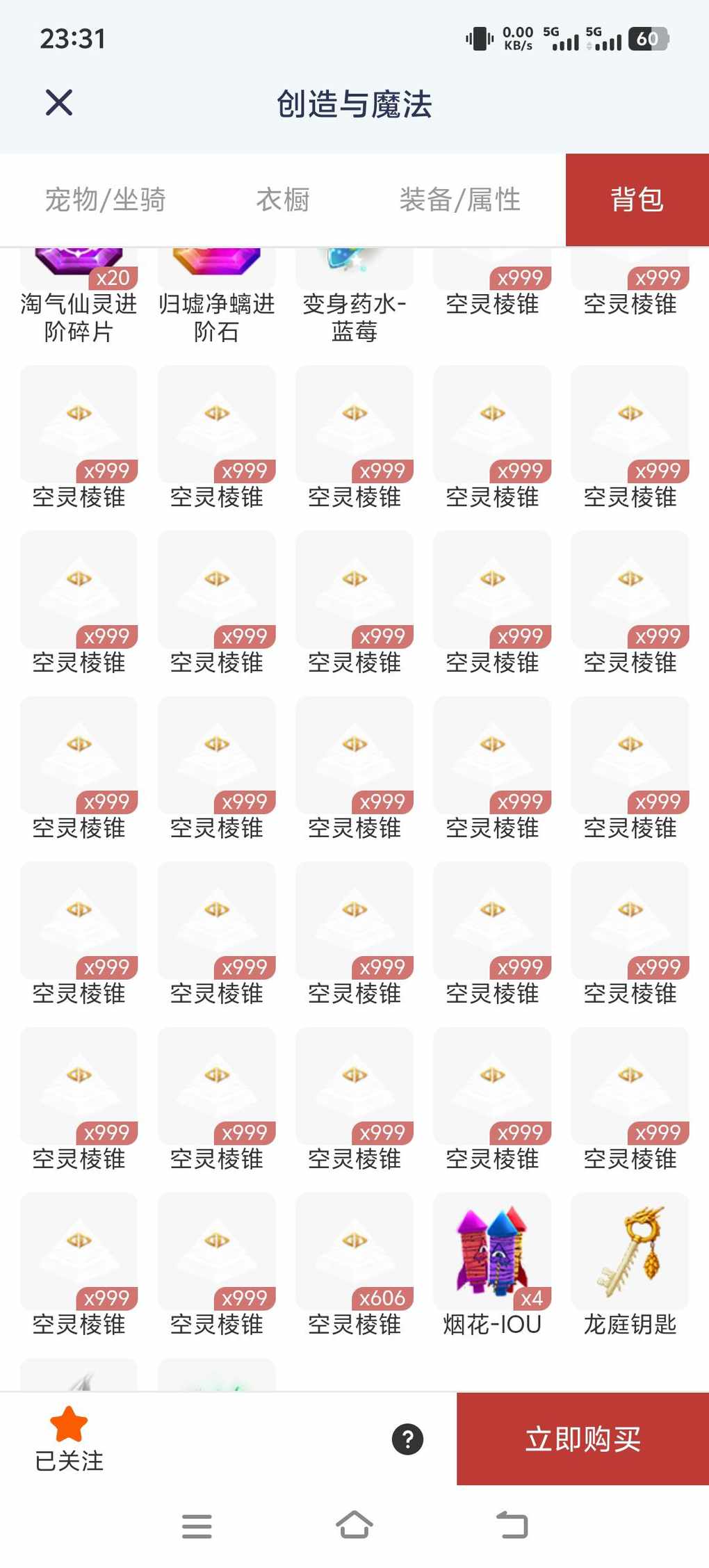Select the 变身药水-蓝莓 item
The height and width of the screenshot is (1568, 709).
pyautogui.click(x=354, y=292)
